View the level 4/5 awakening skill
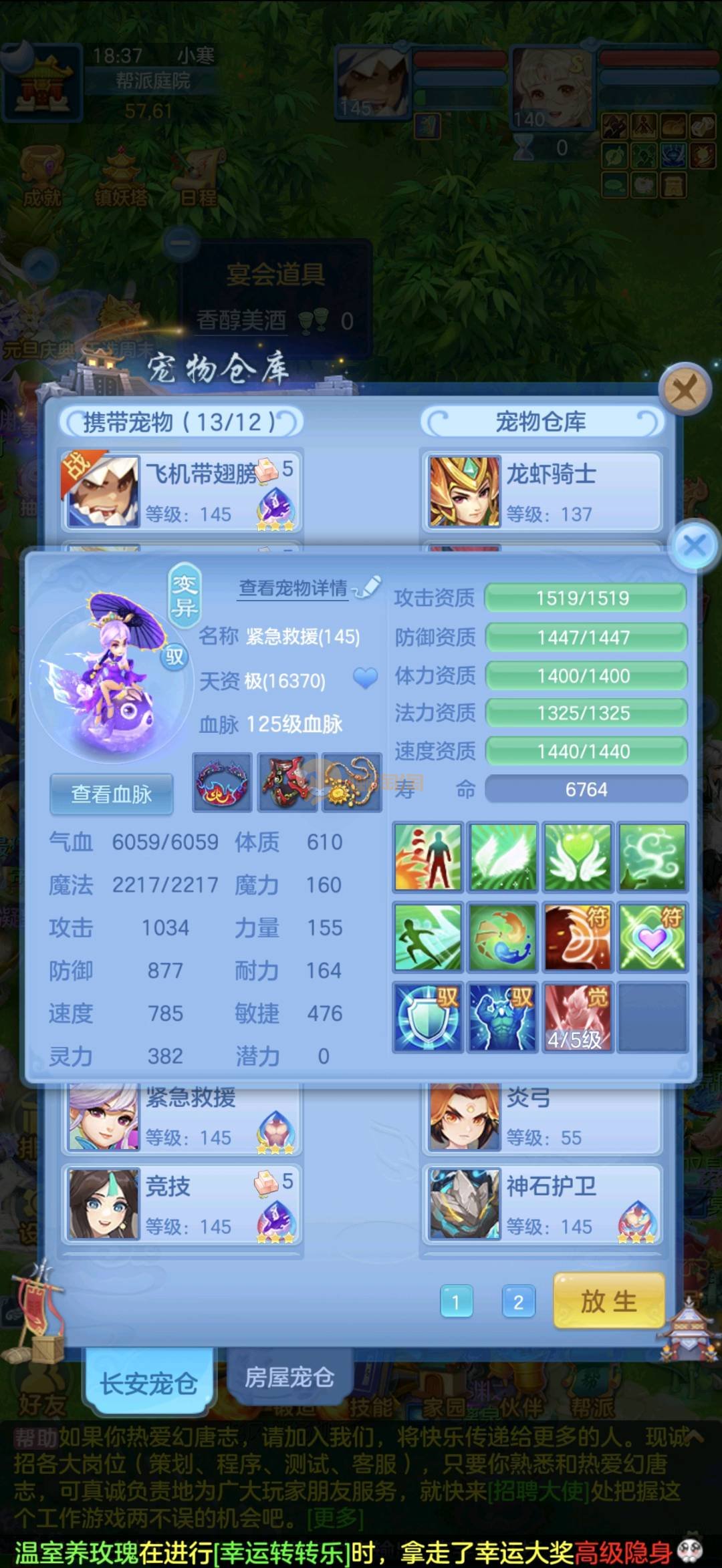 coord(578,1017)
